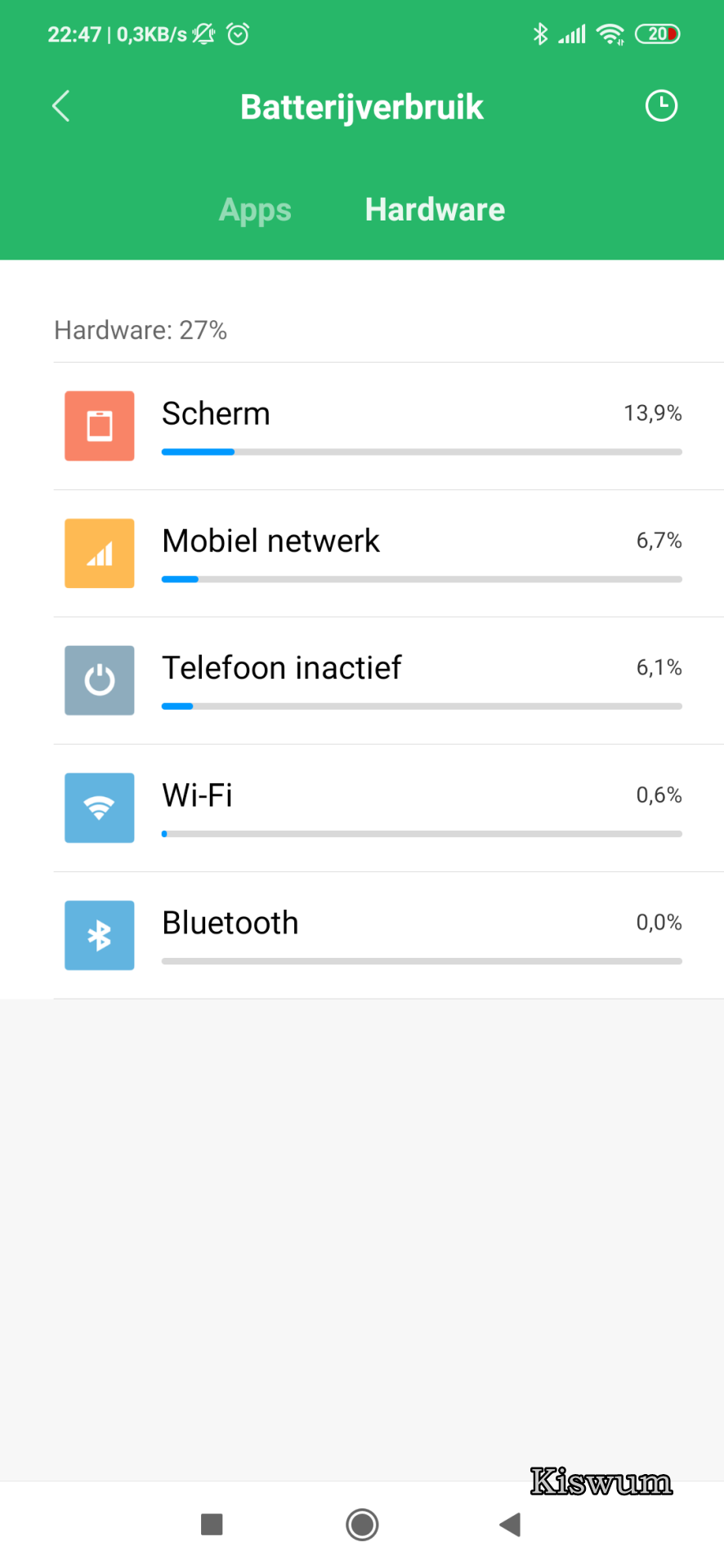724x1568 pixels.
Task: Go back using the header arrow
Action: pyautogui.click(x=61, y=106)
